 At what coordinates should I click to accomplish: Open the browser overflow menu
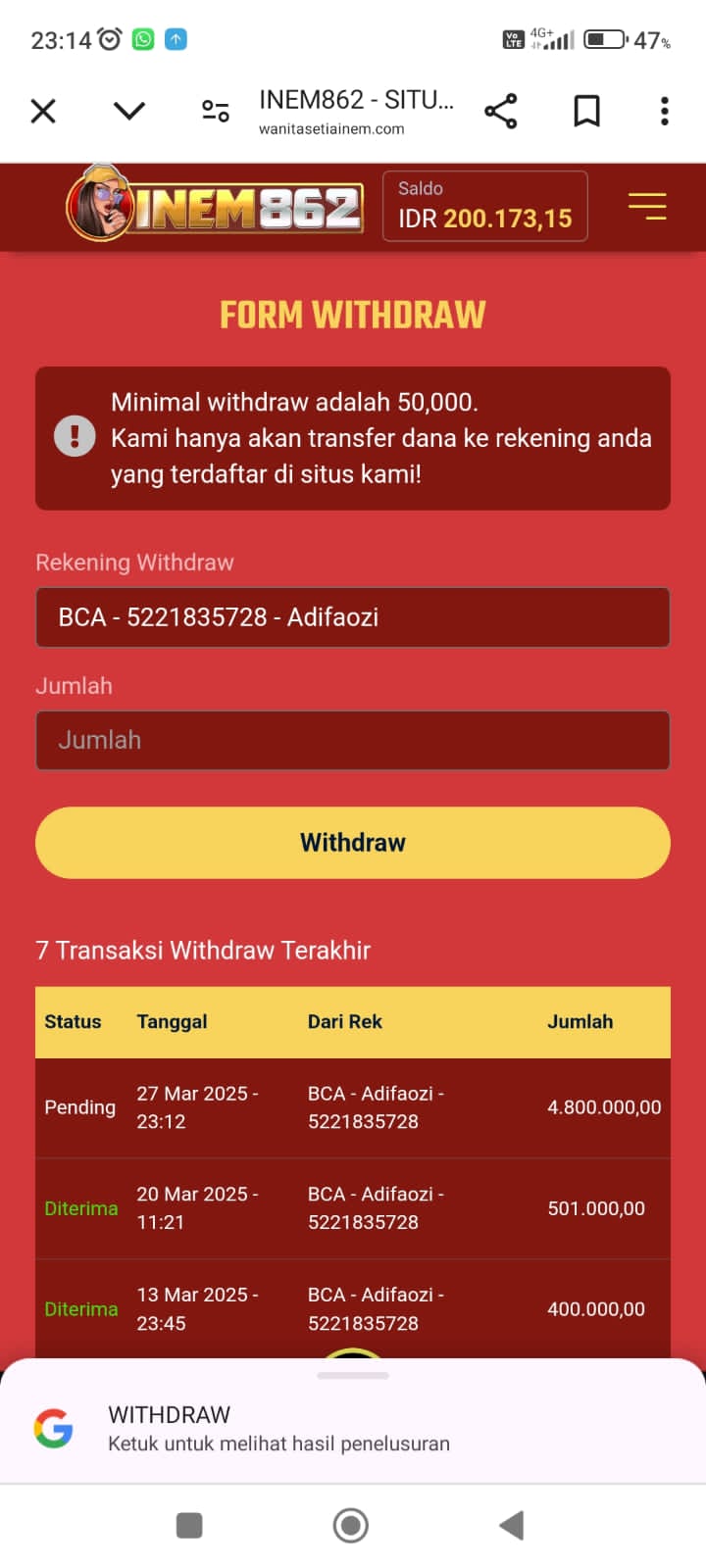point(665,111)
